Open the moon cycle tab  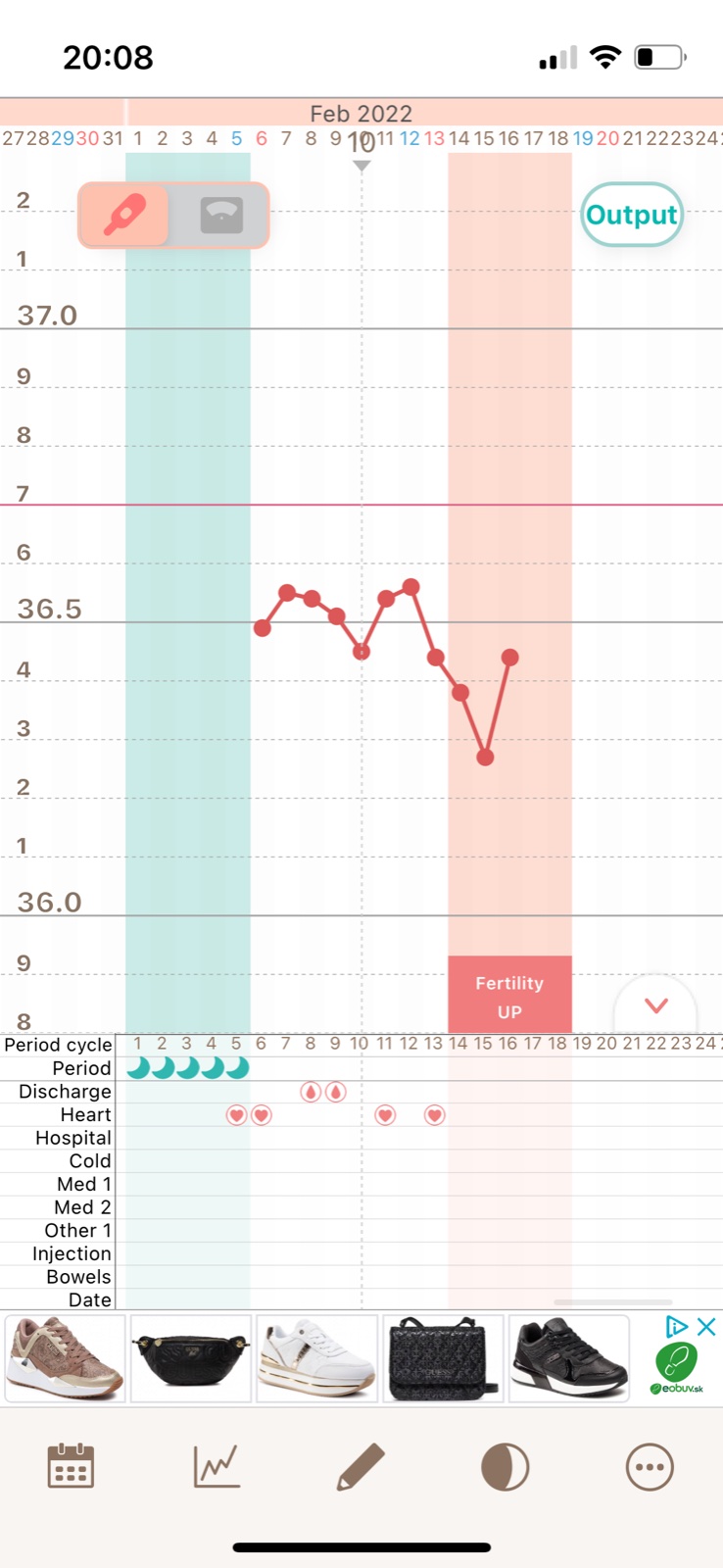pyautogui.click(x=506, y=1467)
